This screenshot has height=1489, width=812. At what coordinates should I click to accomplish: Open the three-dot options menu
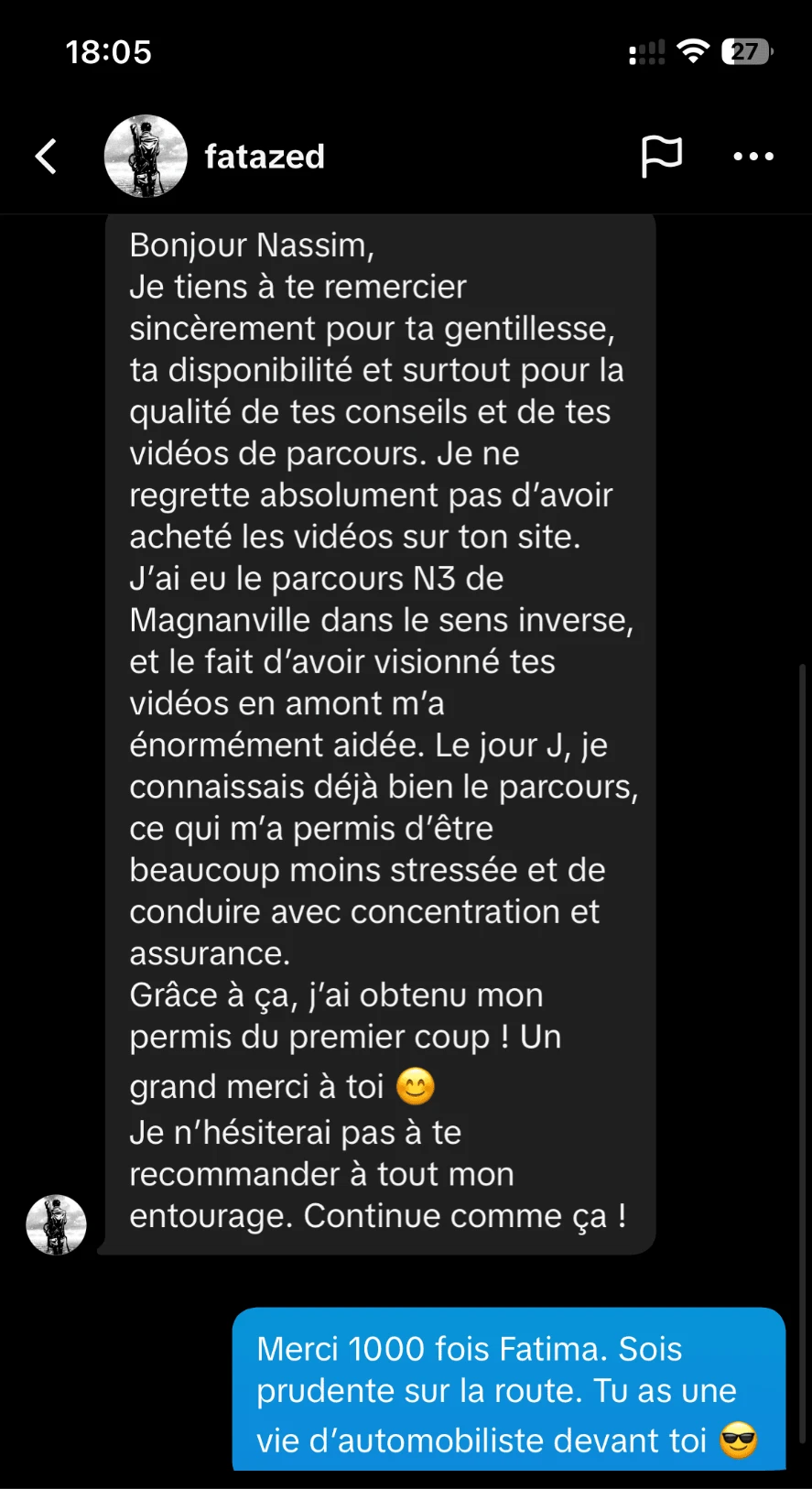pos(752,156)
